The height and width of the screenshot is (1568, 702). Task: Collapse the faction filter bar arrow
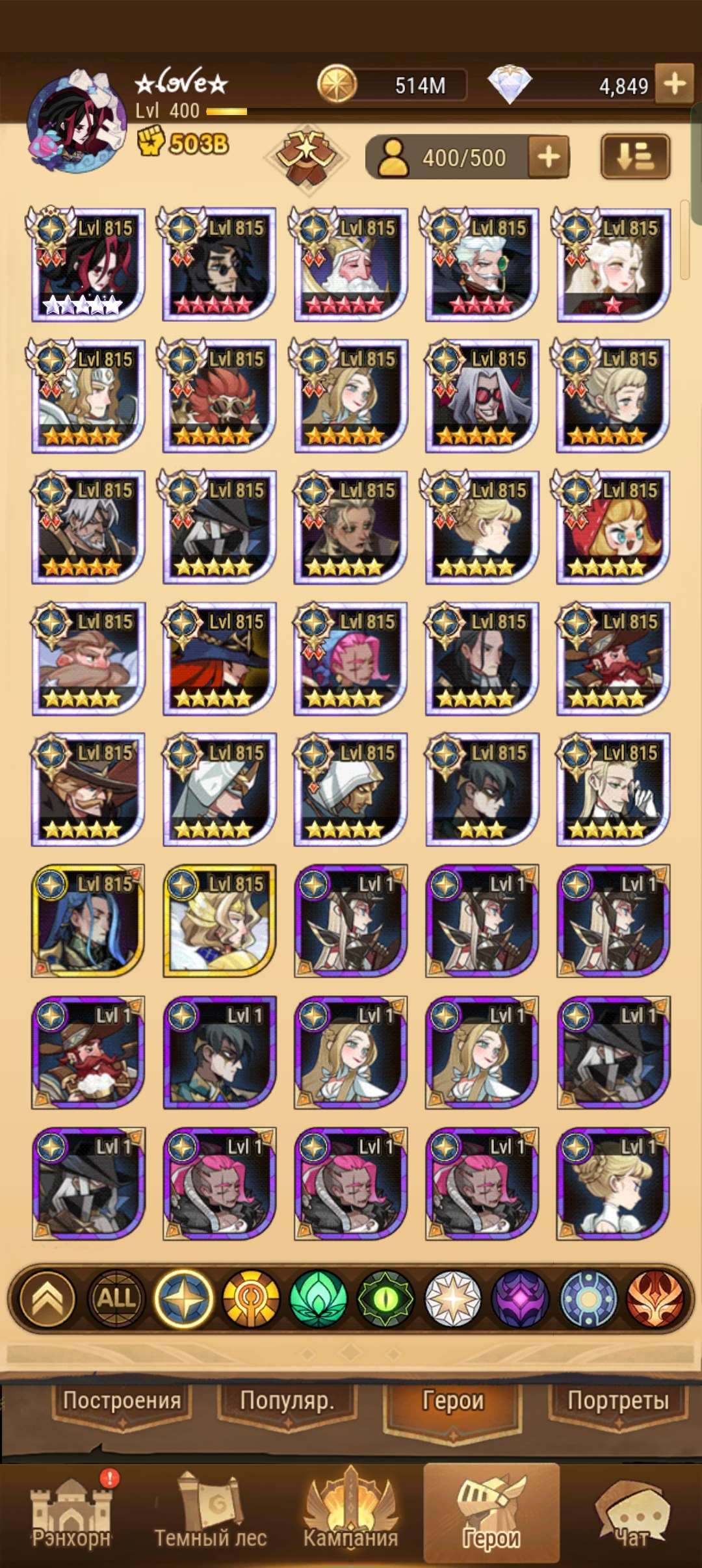48,1299
